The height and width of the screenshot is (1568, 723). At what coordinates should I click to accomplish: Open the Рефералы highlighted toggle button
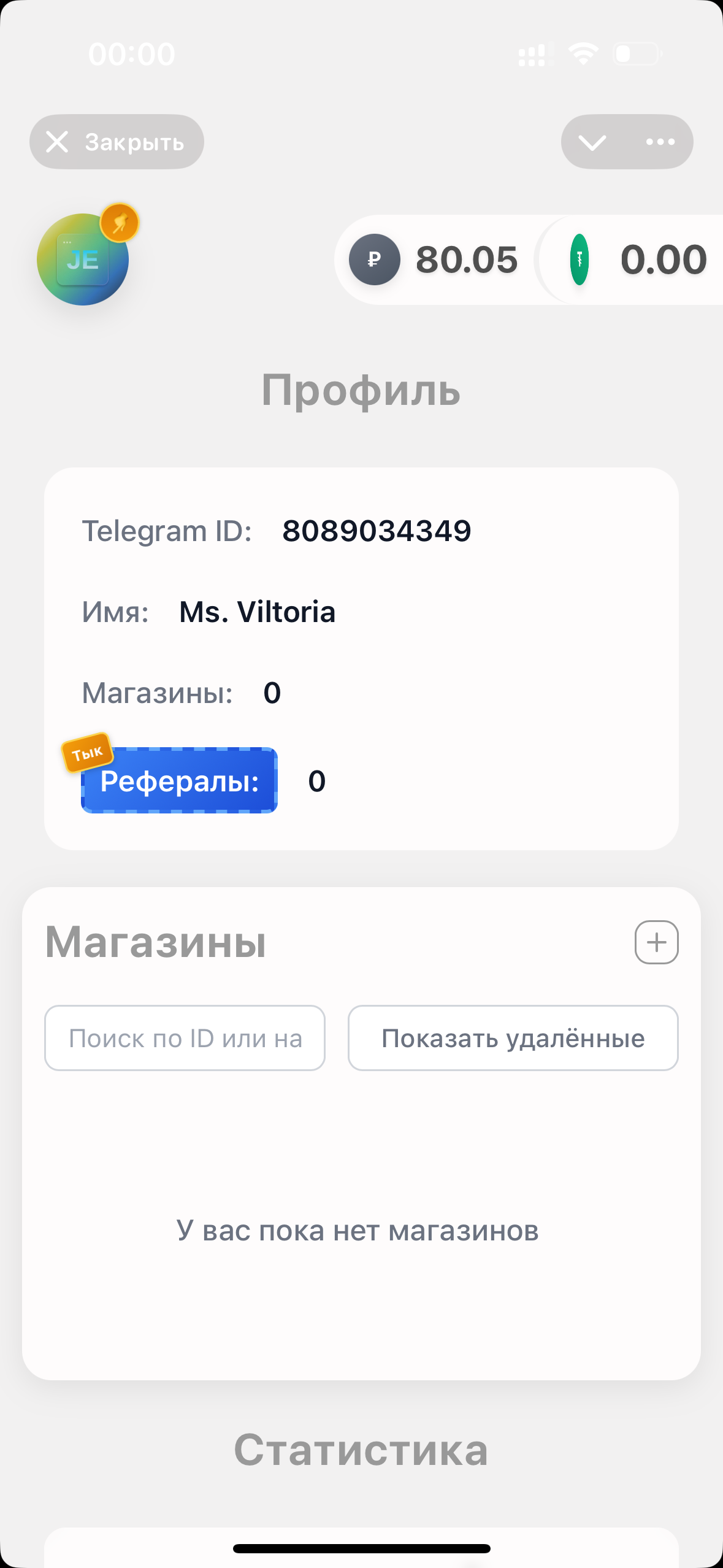[x=179, y=781]
